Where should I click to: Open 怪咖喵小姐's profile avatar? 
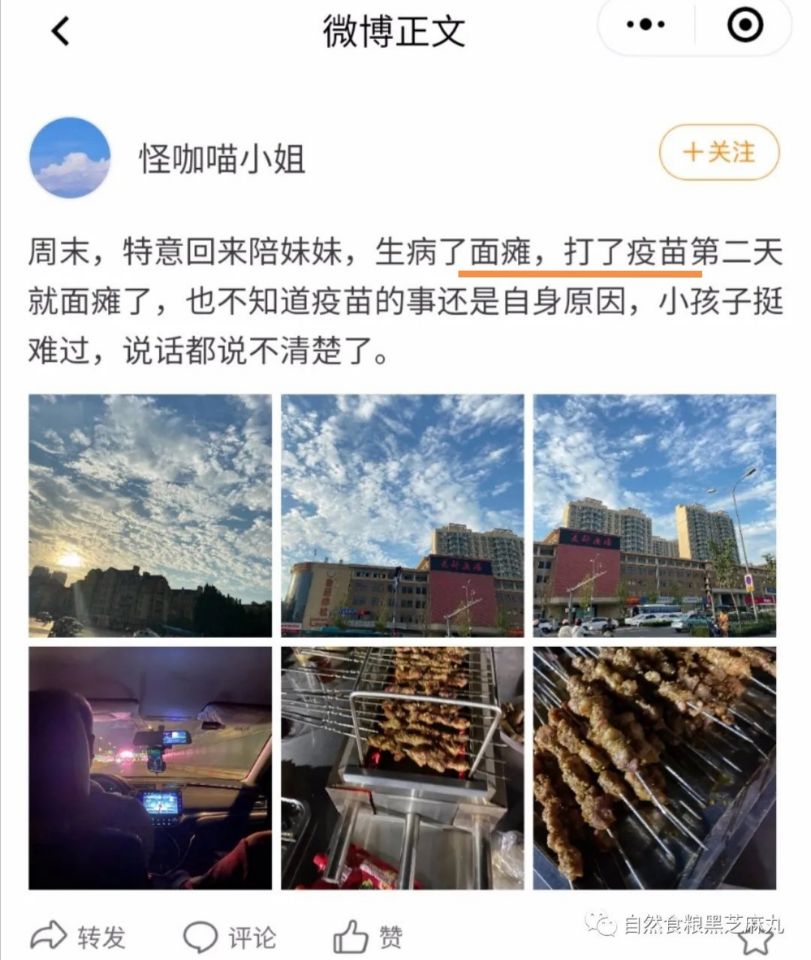(x=70, y=157)
